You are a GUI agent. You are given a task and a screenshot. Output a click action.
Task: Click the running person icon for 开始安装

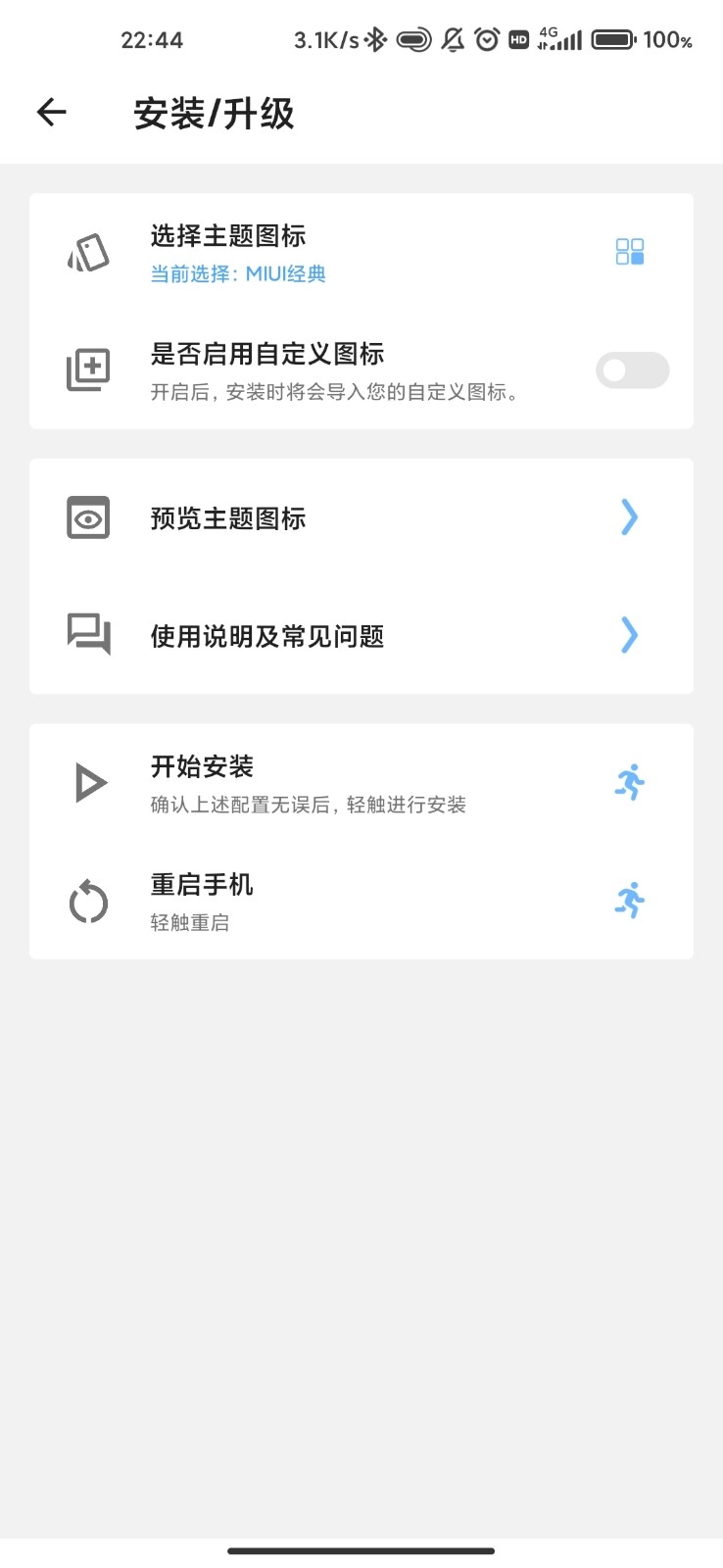click(x=630, y=782)
